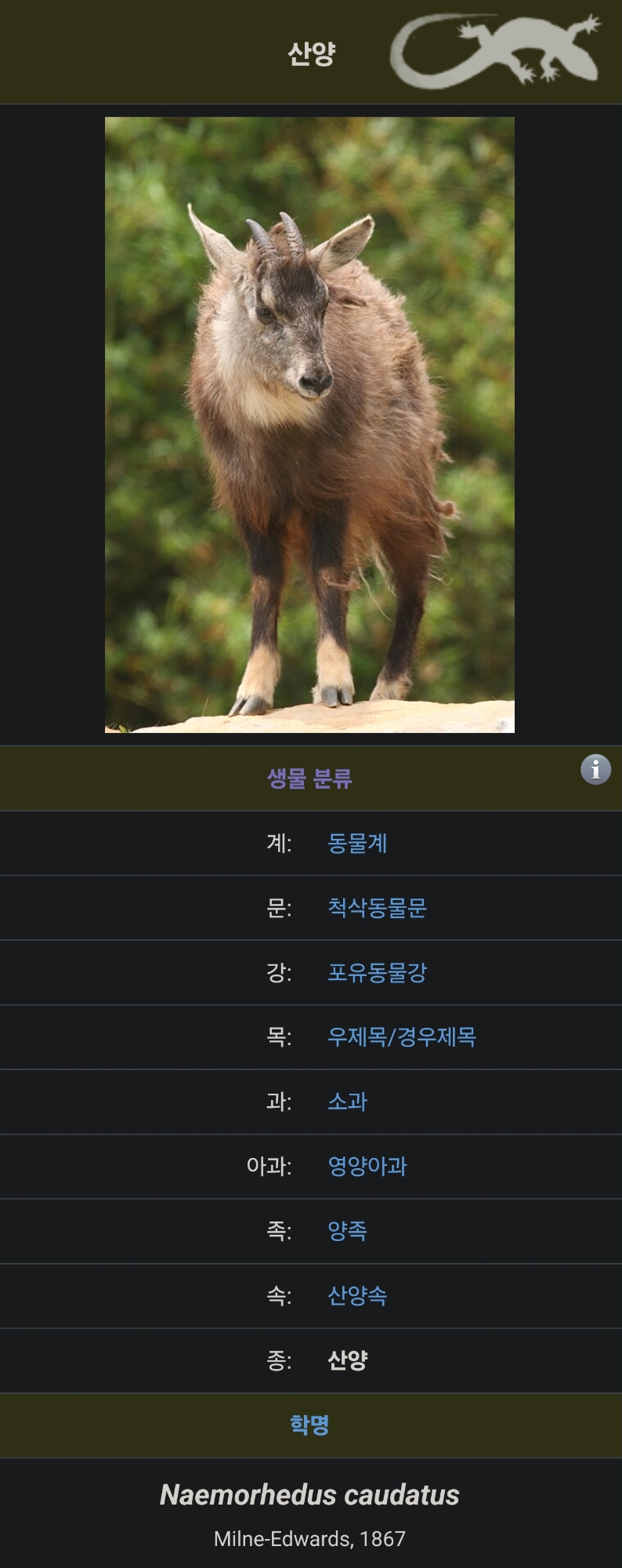Screen dimensions: 622x1568
Task: Open the 소과 family link
Action: 347,1102
